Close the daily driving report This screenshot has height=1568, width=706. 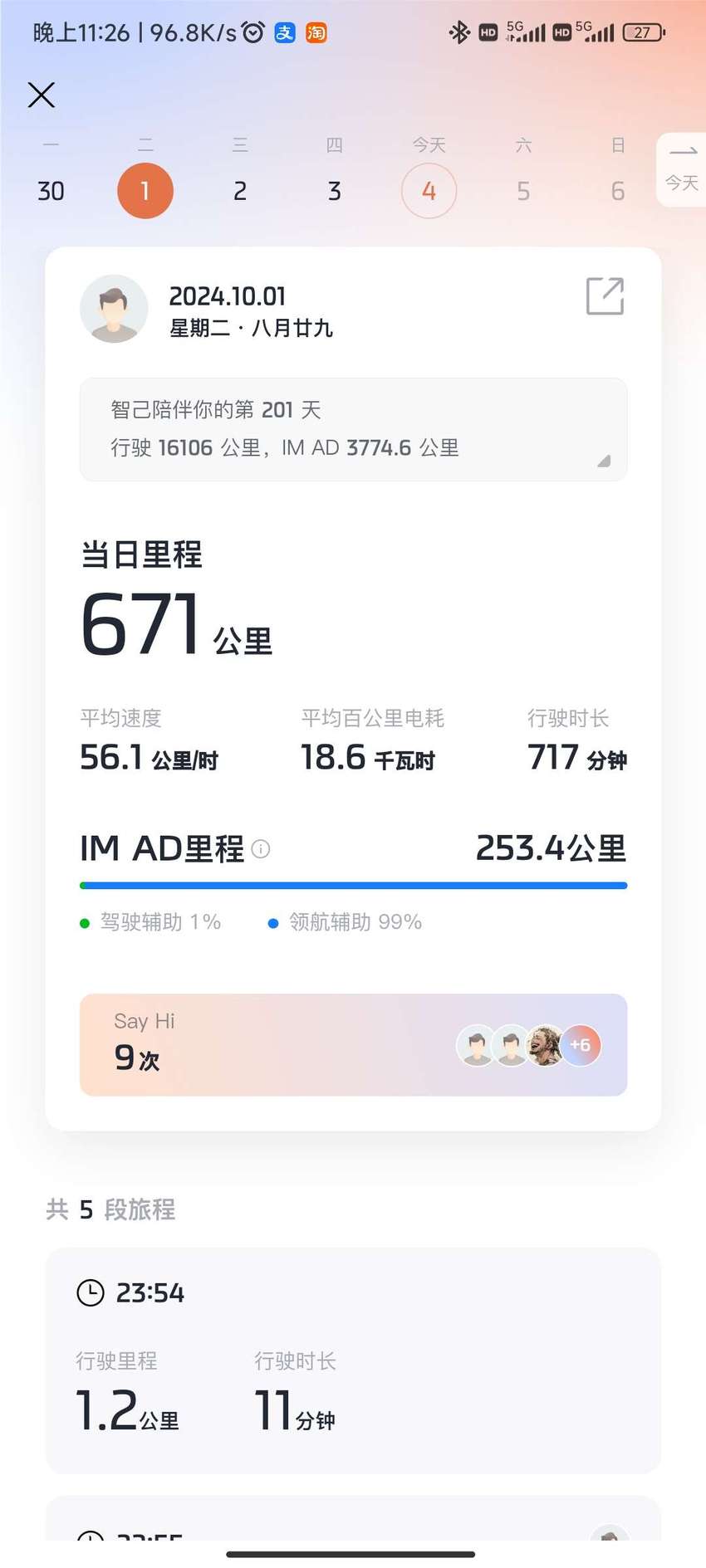click(x=42, y=95)
